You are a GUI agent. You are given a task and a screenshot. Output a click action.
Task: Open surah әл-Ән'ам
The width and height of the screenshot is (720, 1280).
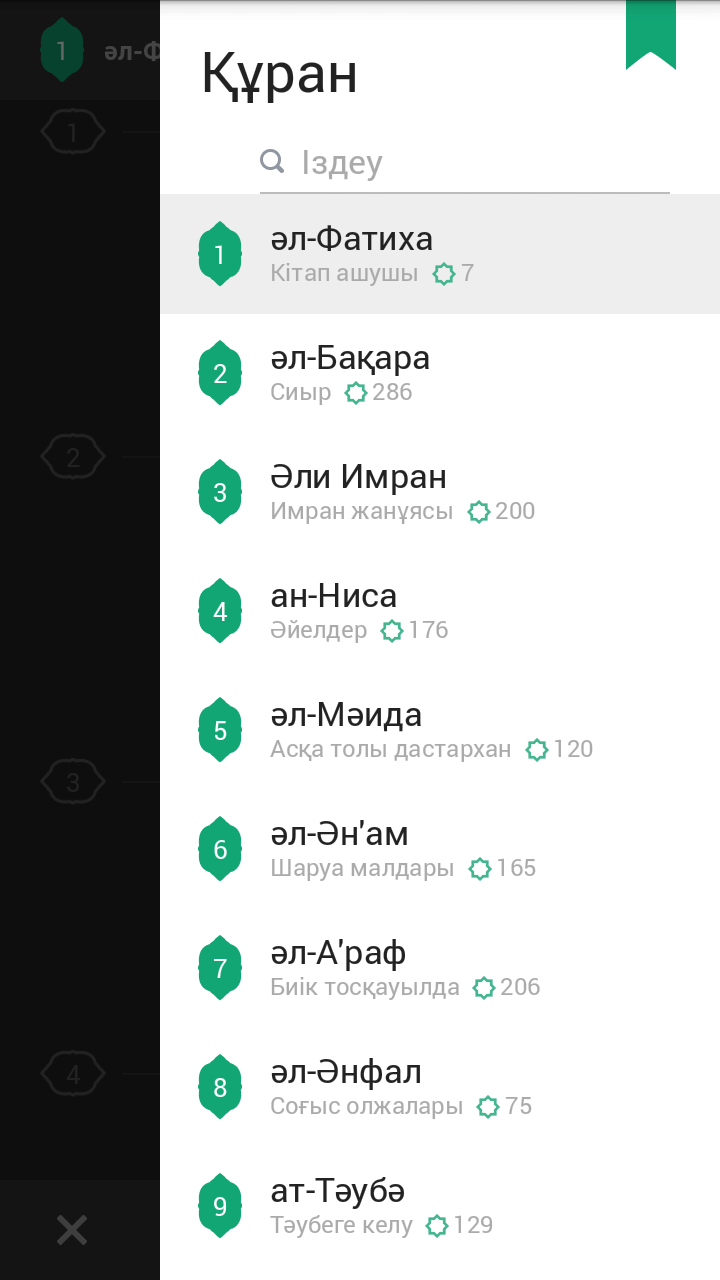[x=440, y=849]
